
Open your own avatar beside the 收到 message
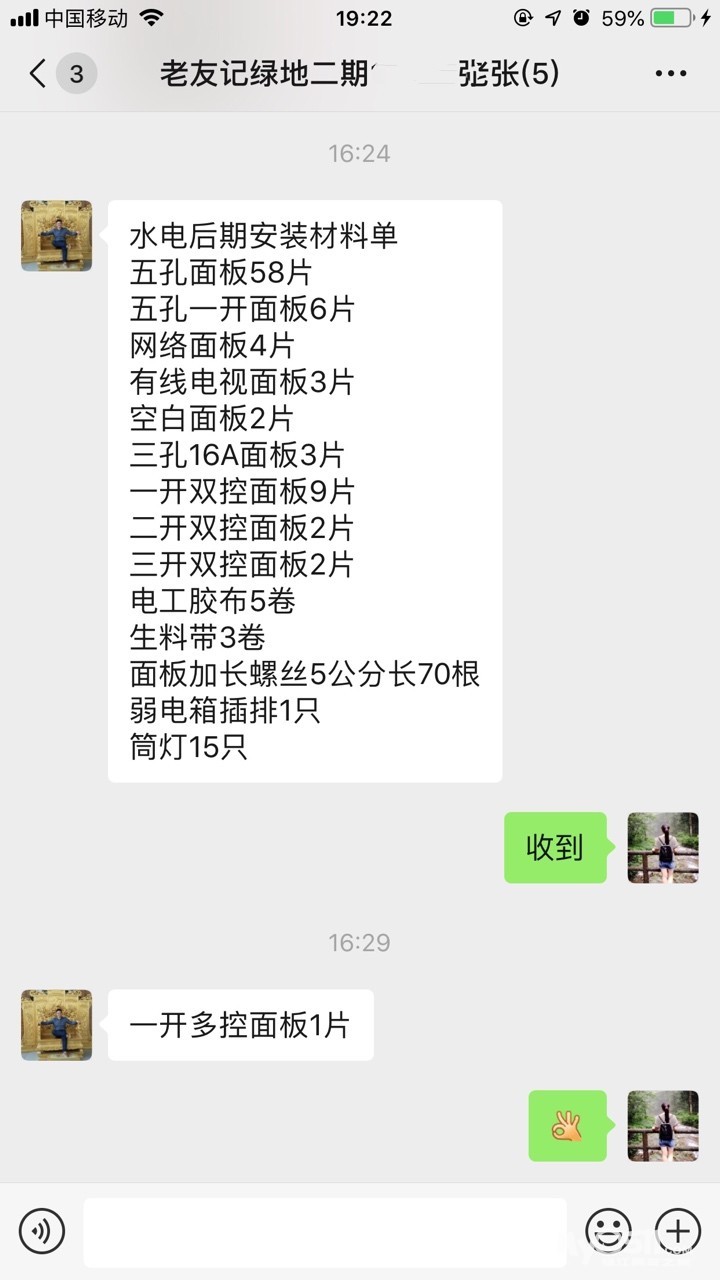663,848
